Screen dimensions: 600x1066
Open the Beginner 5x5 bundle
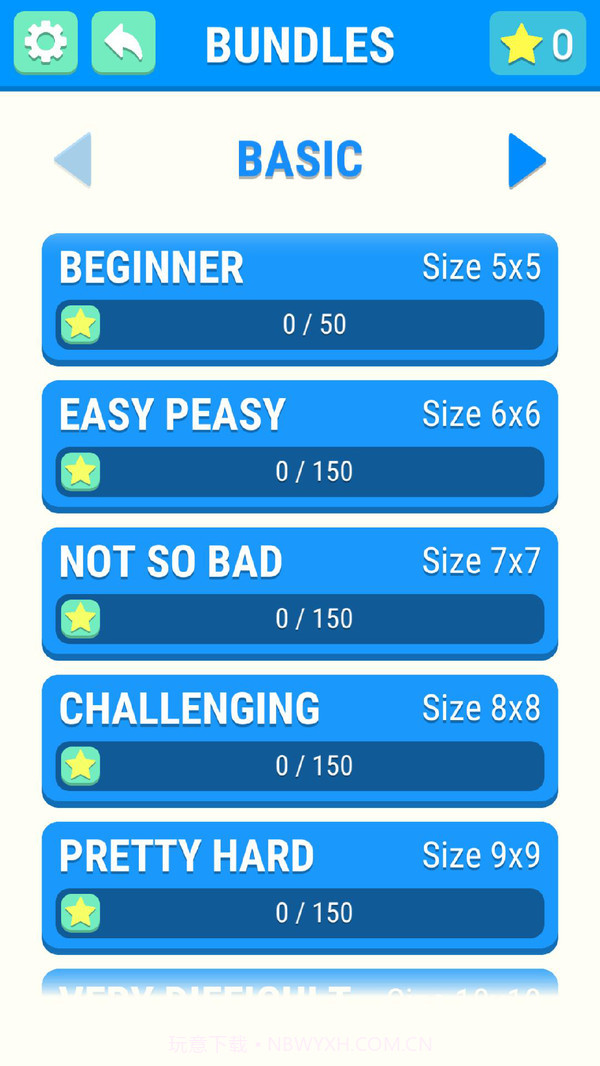click(x=299, y=298)
